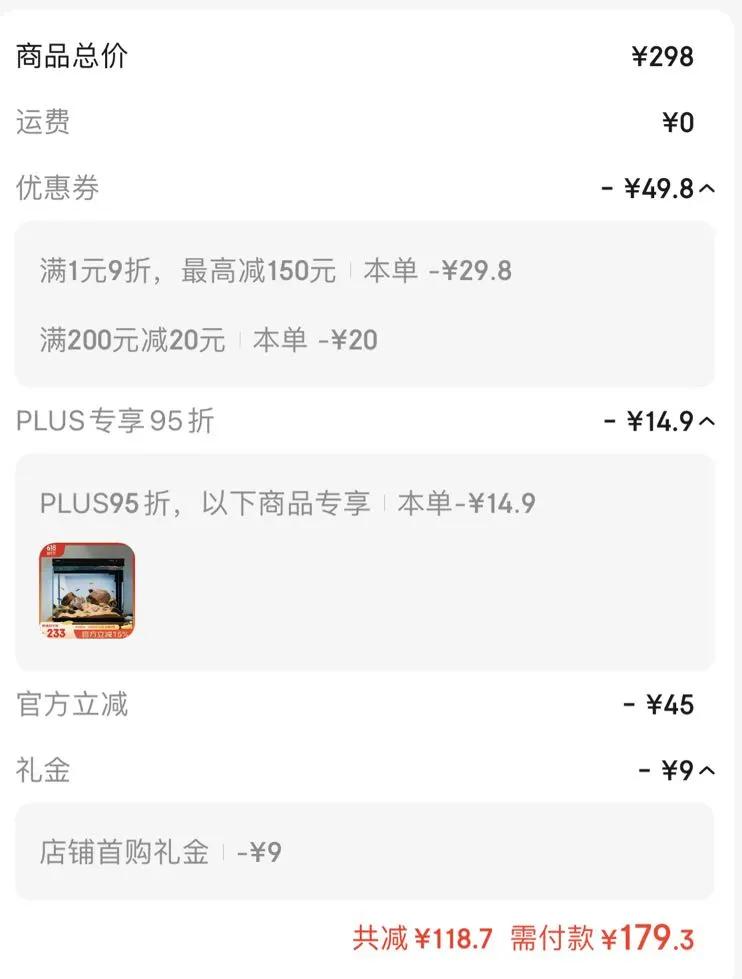
Task: Collapse the 优惠券 discount details
Action: coord(707,188)
